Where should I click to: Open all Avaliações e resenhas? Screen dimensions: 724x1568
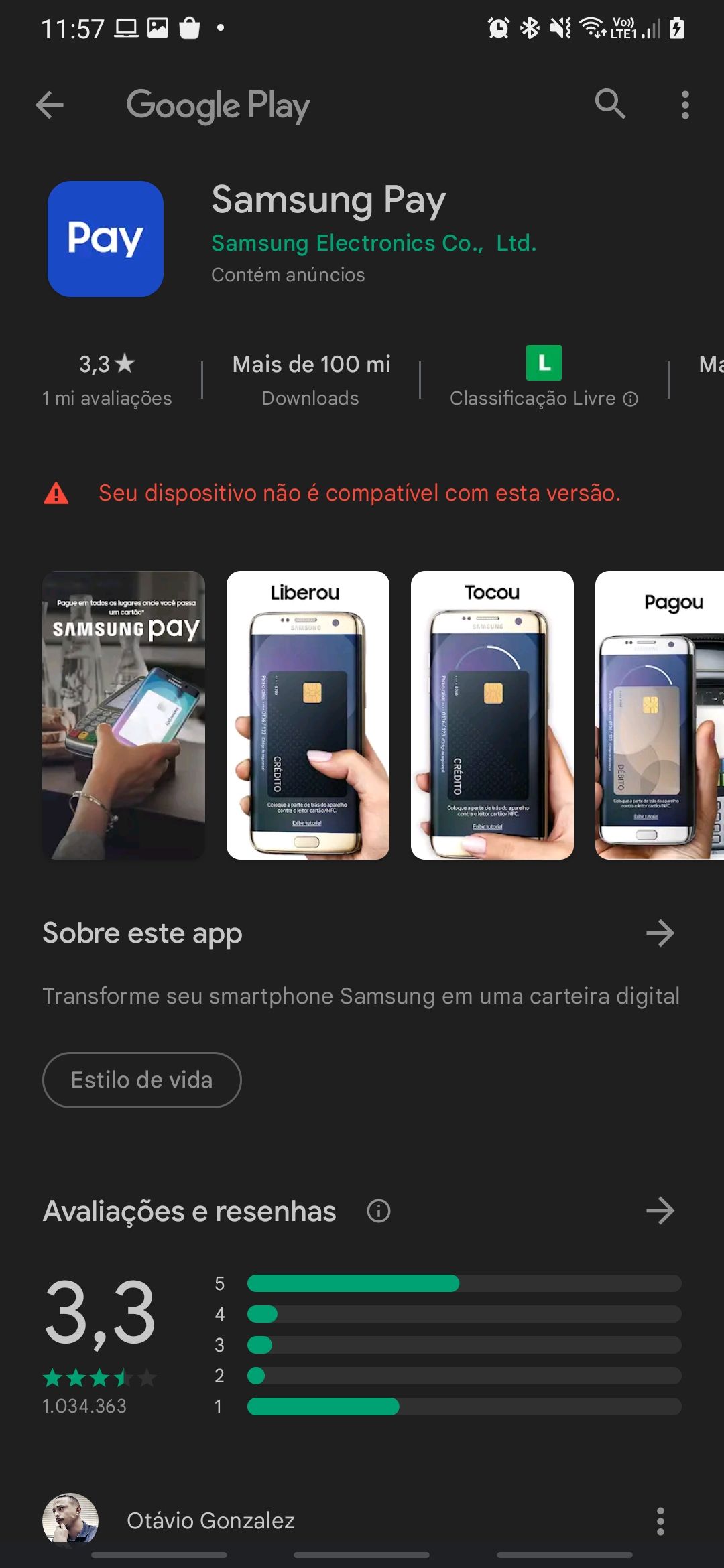[x=660, y=1211]
